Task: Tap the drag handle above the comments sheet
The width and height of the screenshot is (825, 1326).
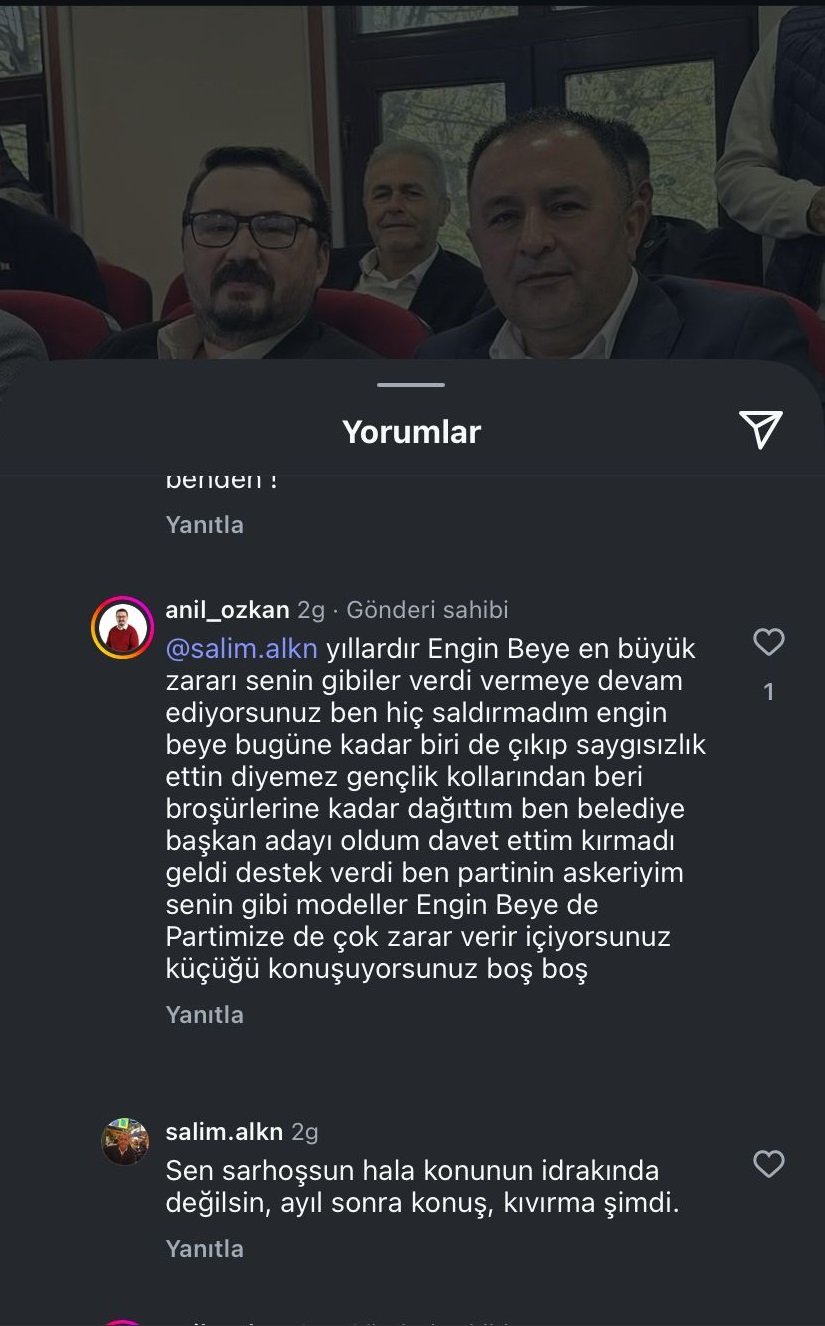Action: (x=412, y=383)
